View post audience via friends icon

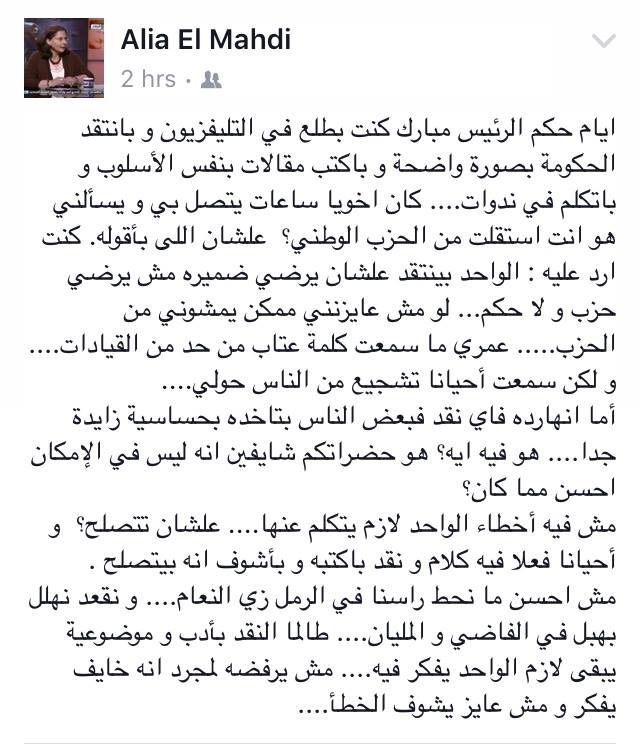[211, 80]
